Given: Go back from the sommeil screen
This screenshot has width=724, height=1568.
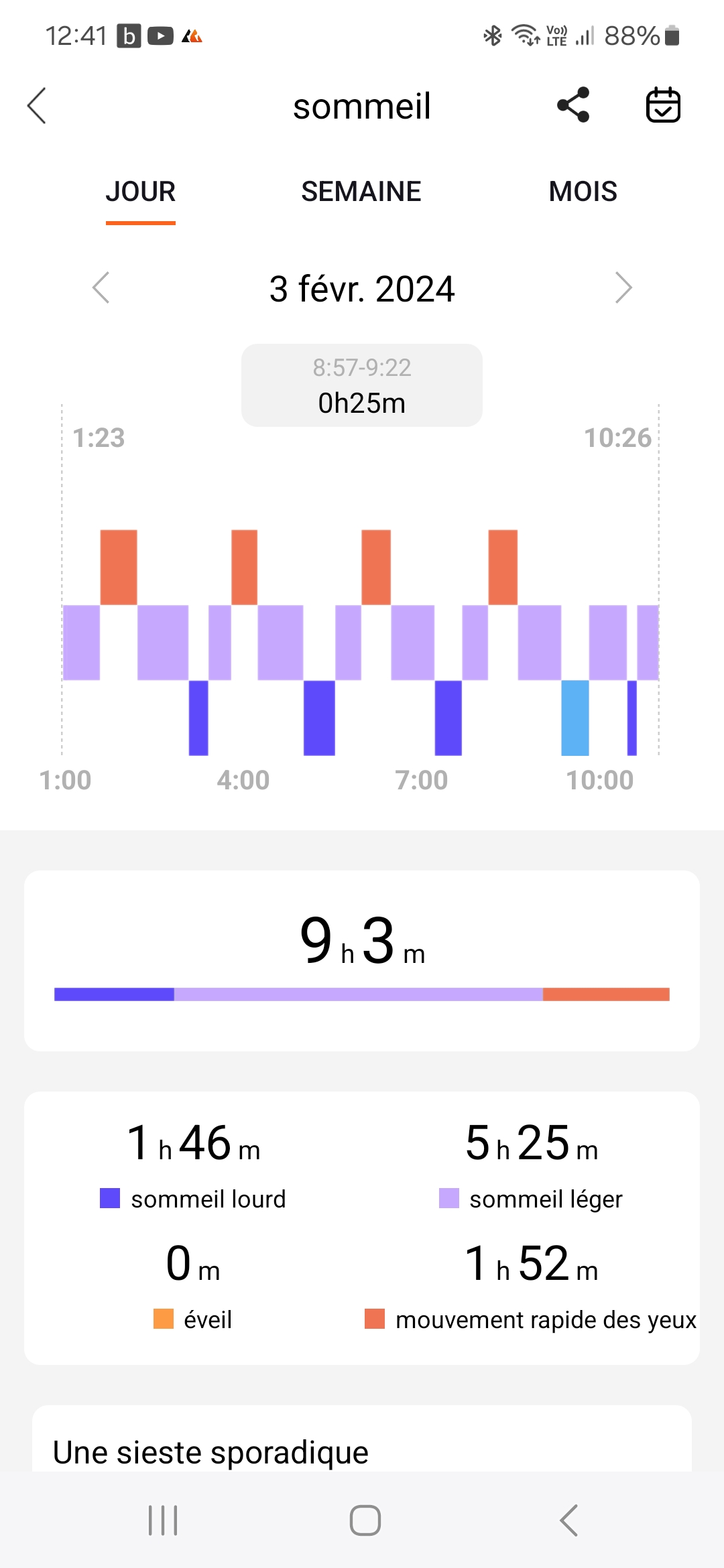Looking at the screenshot, I should (x=37, y=106).
